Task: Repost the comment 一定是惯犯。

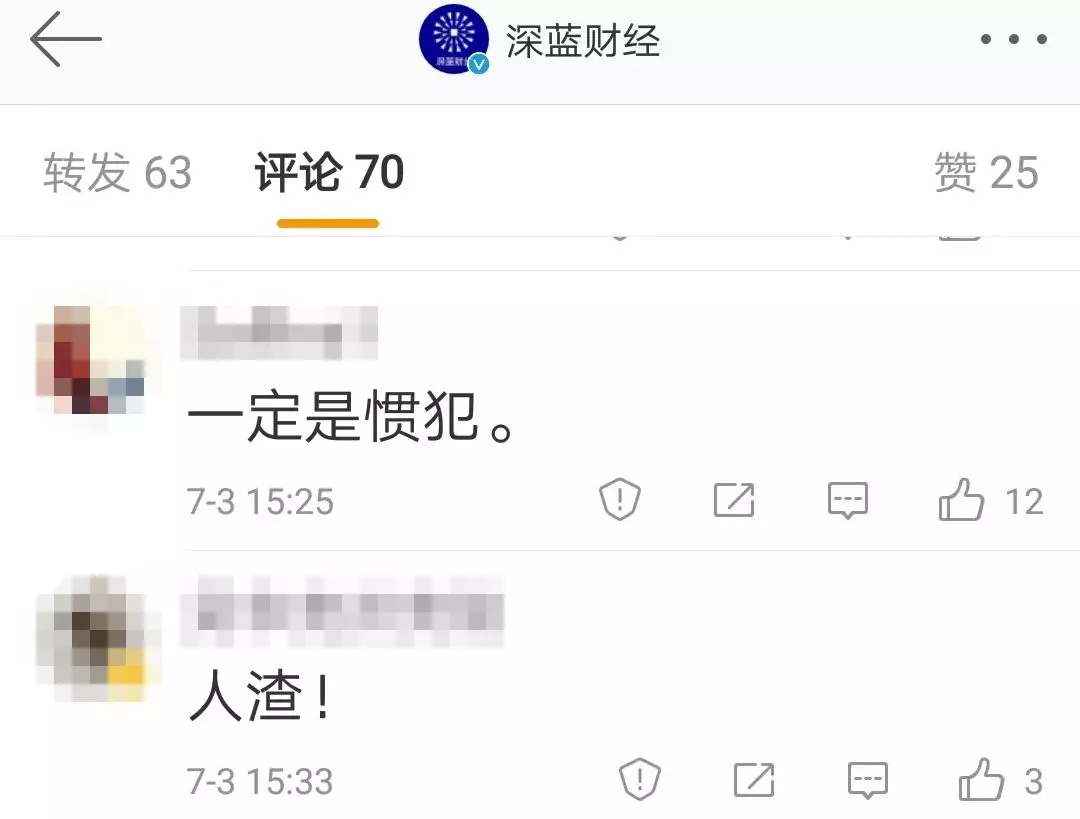Action: tap(733, 499)
